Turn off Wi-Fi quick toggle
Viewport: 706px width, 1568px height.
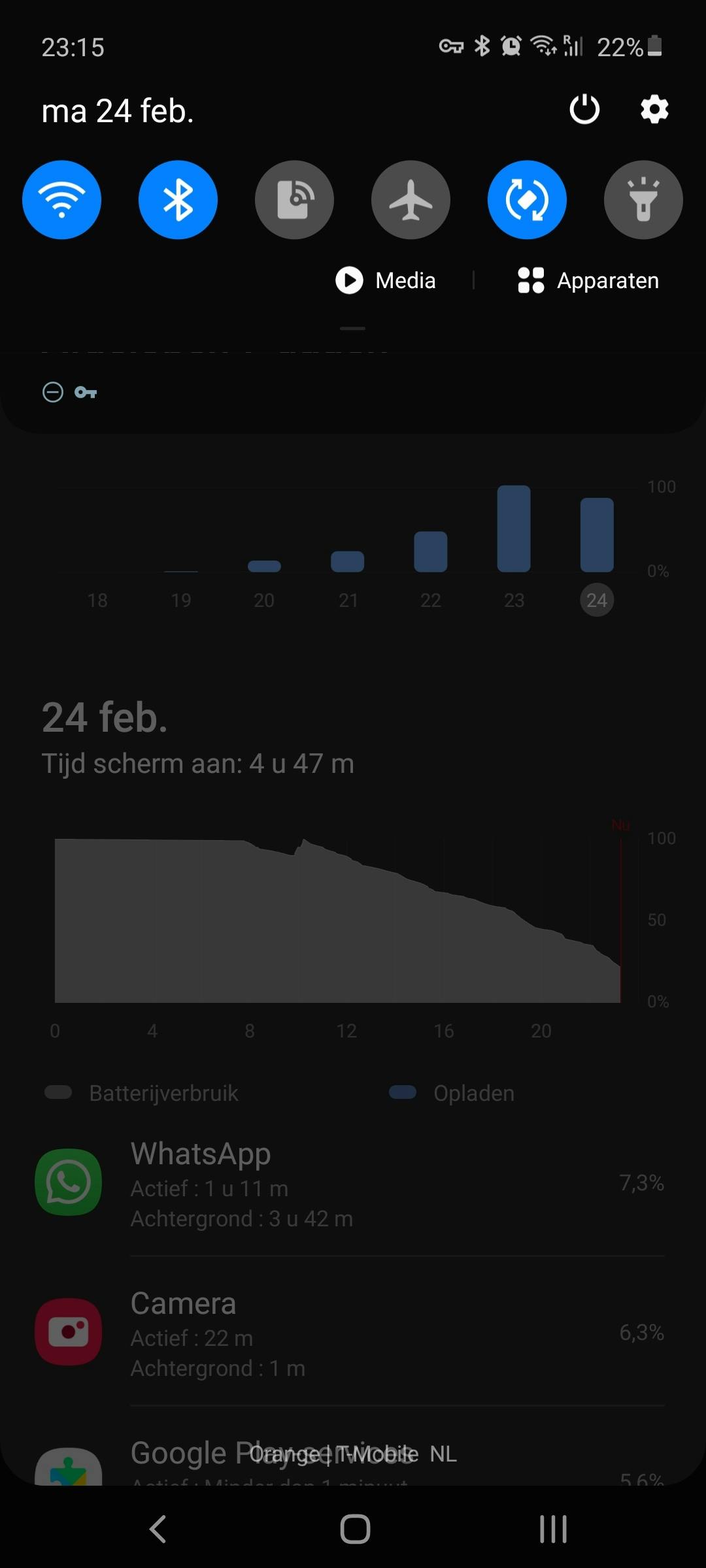[61, 199]
